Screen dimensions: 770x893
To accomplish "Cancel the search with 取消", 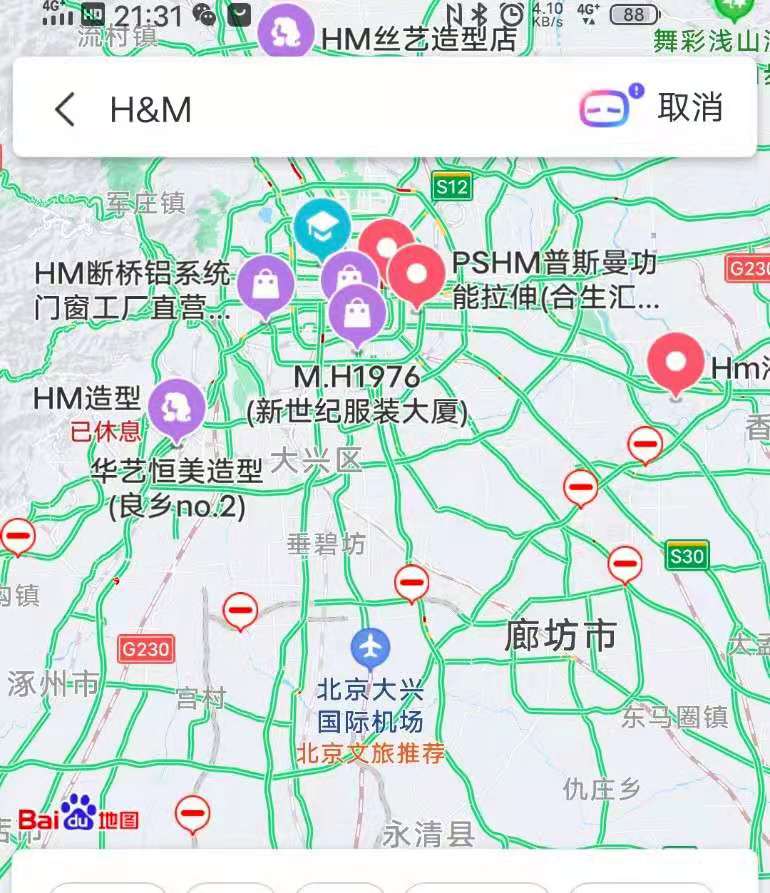I will [x=690, y=107].
